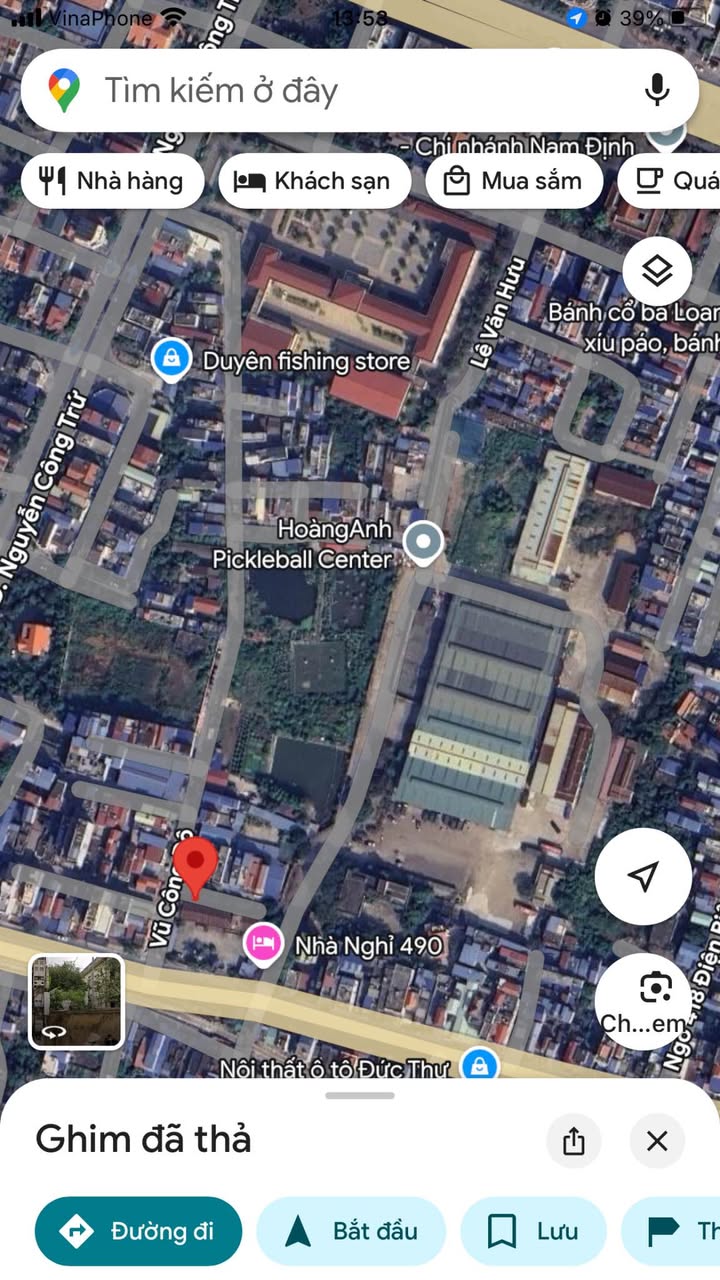Get directions with Đường đi
The image size is (720, 1280).
click(138, 1231)
